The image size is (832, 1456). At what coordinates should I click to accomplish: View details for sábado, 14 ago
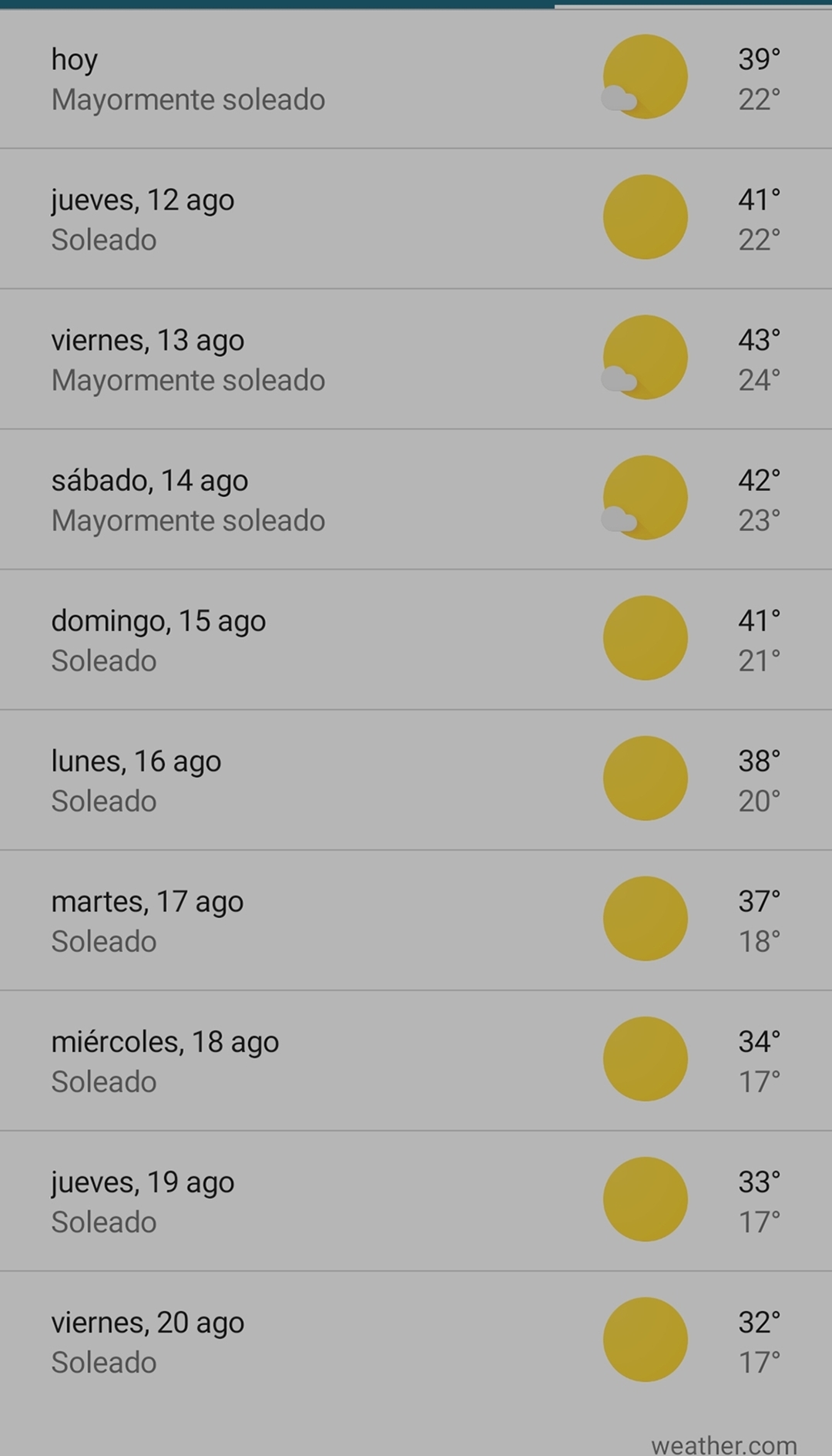[x=416, y=499]
